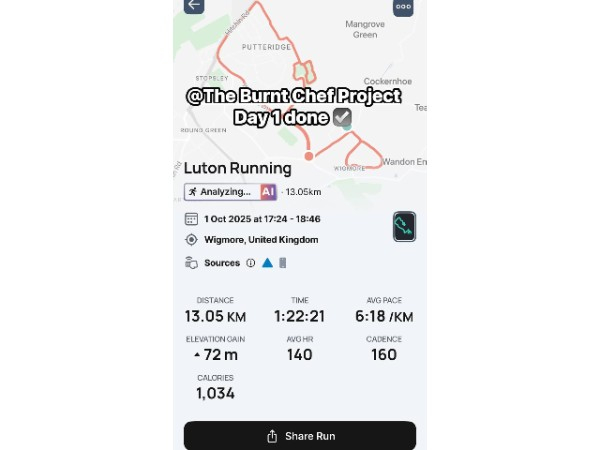Open the three-dot overflow menu
The width and height of the screenshot is (600, 450).
(x=403, y=6)
